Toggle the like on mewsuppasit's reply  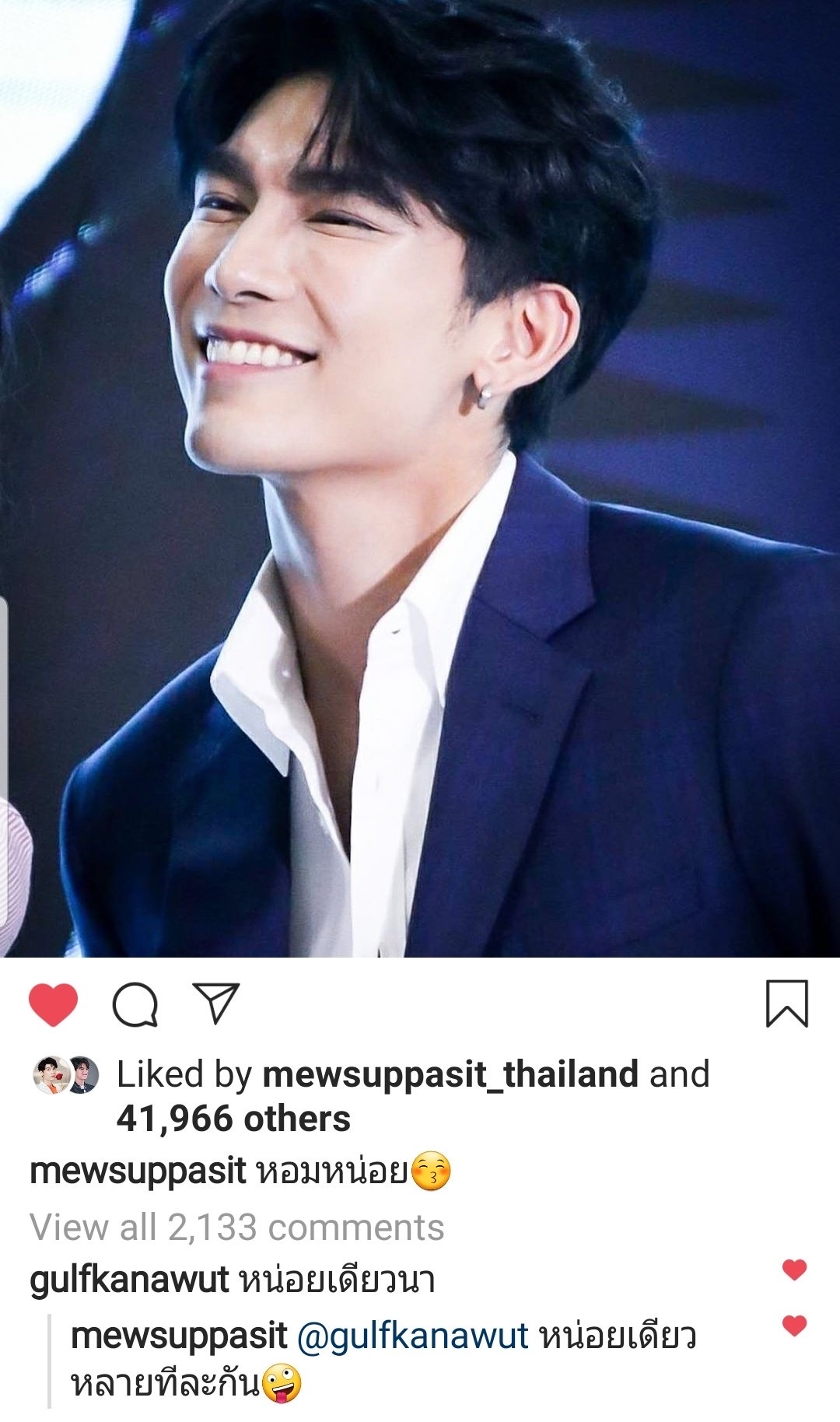794,1326
